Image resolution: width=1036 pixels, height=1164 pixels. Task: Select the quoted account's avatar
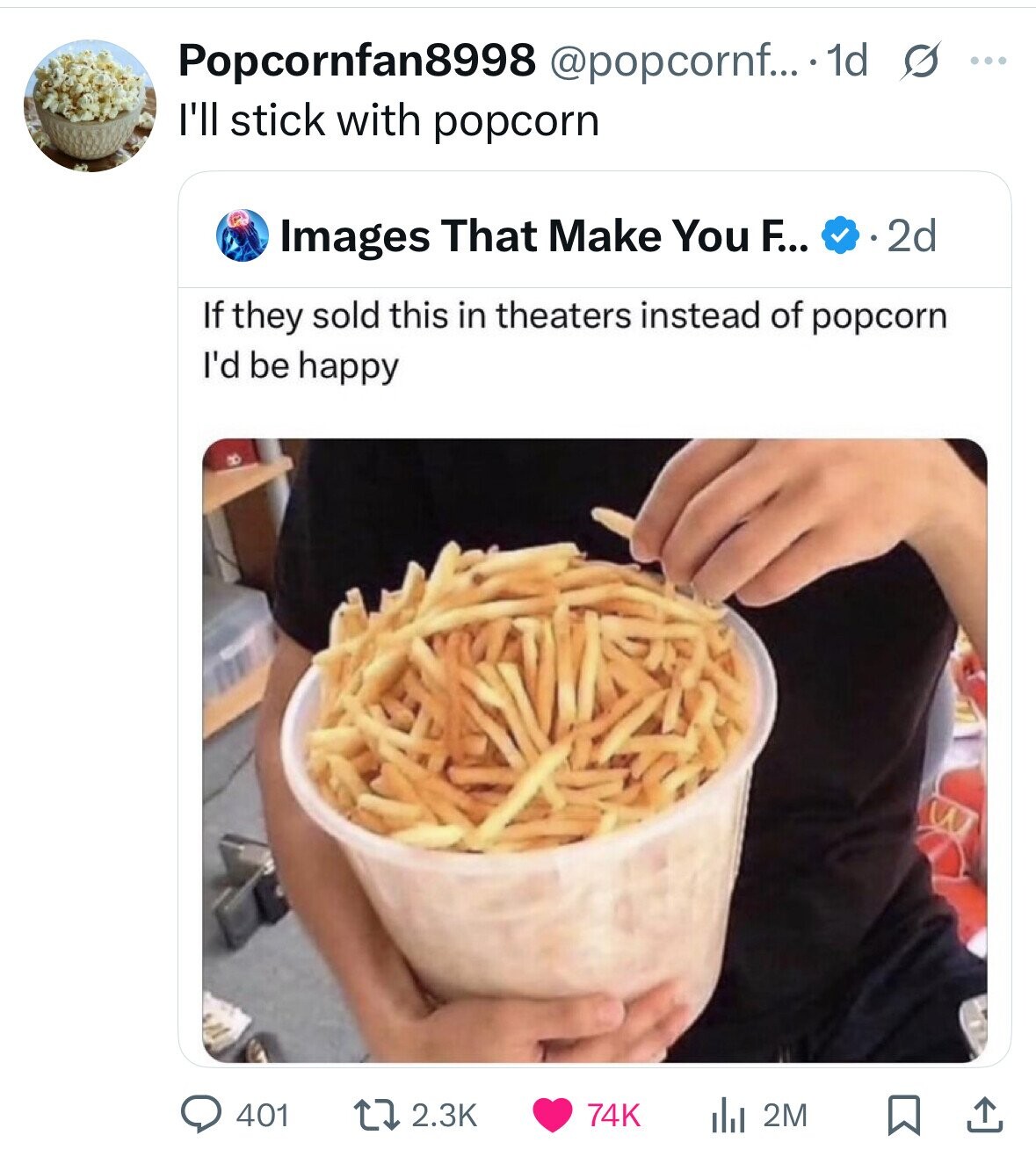coord(243,237)
